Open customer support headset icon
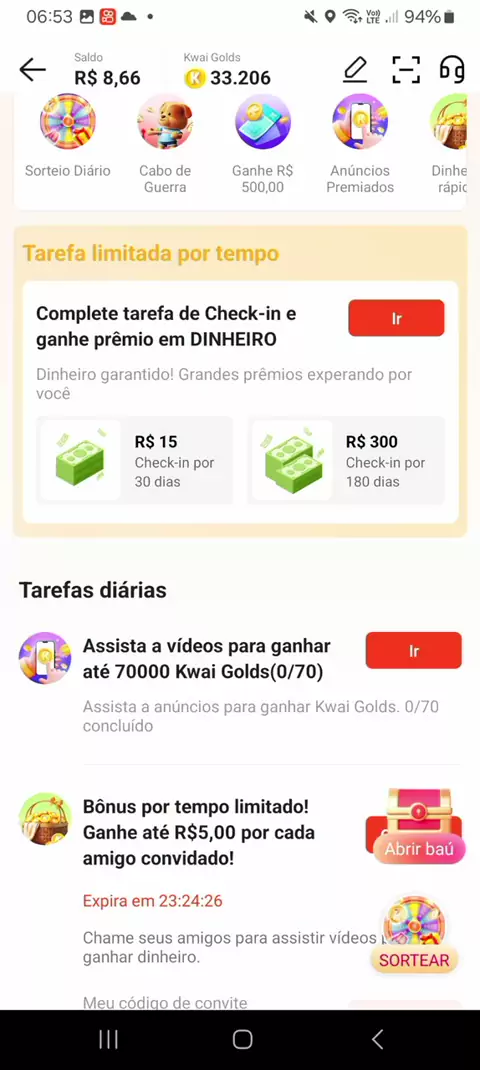The image size is (480, 1070). 452,70
